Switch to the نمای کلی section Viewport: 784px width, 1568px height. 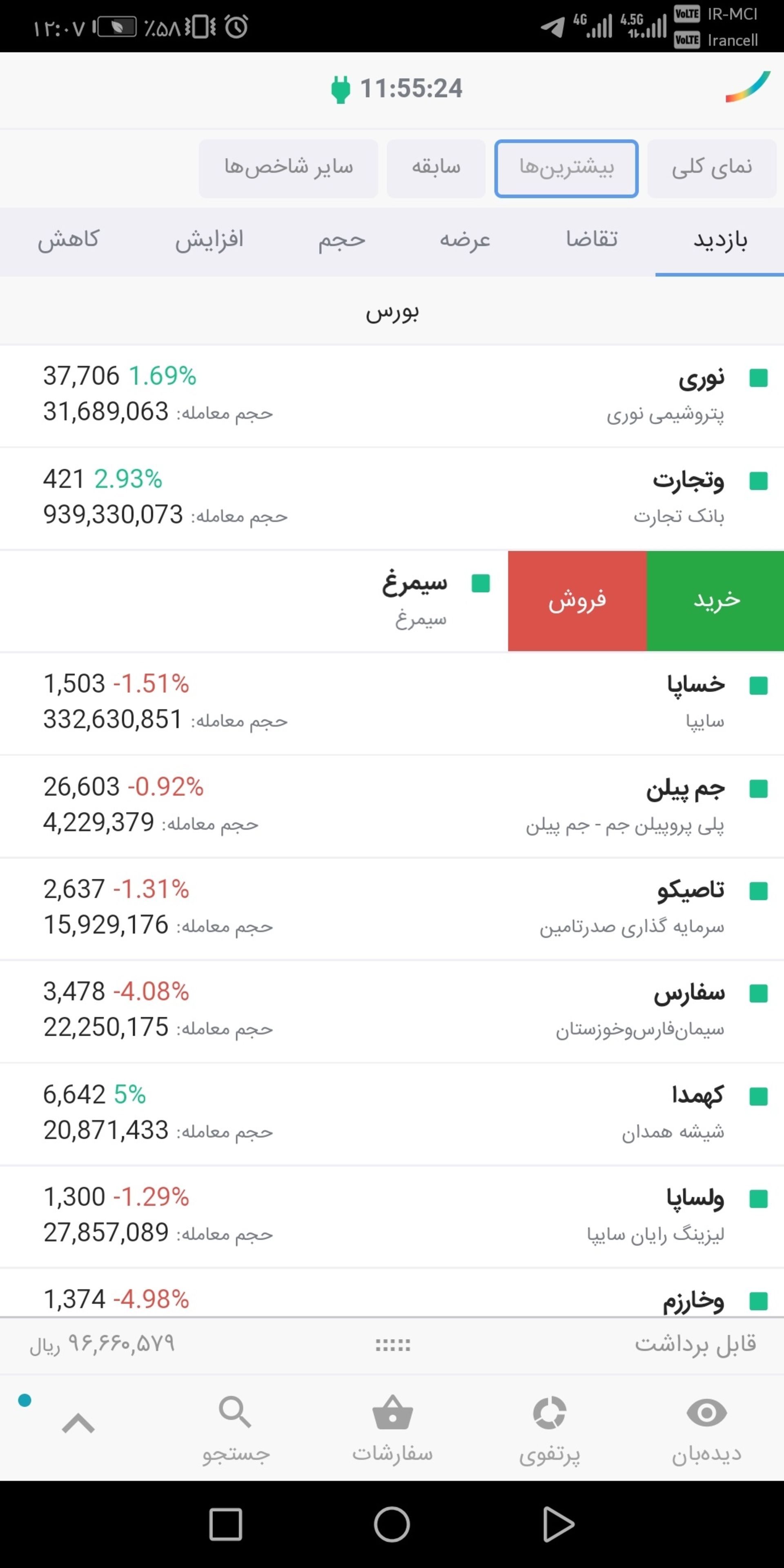pyautogui.click(x=712, y=168)
